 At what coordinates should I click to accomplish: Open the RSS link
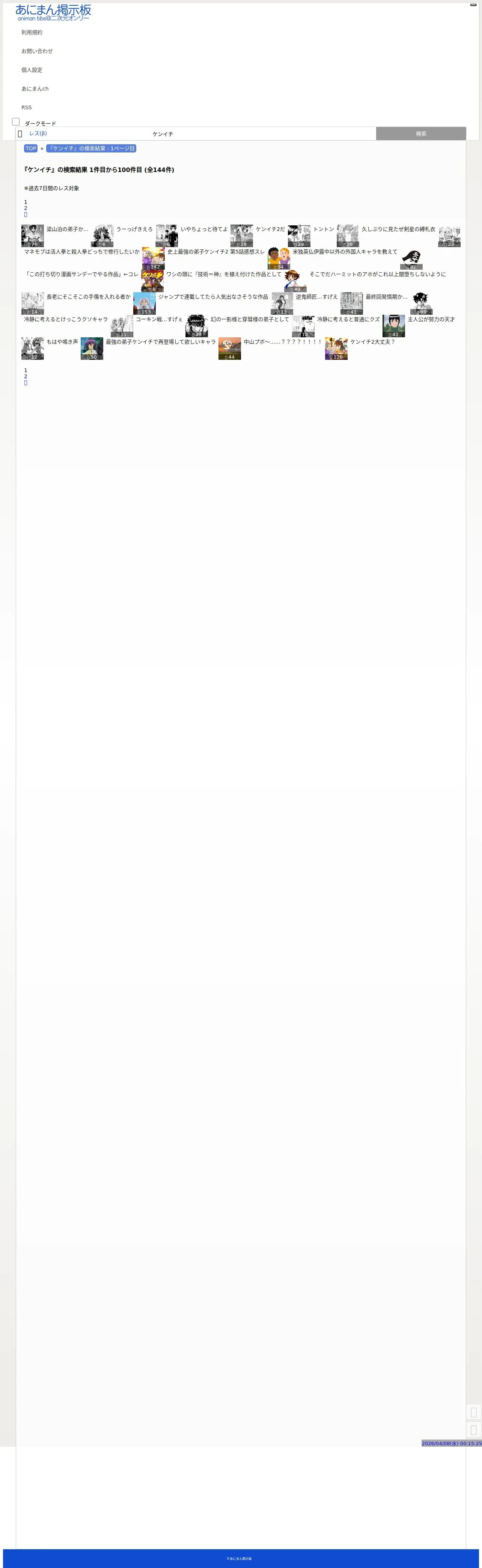(26, 108)
